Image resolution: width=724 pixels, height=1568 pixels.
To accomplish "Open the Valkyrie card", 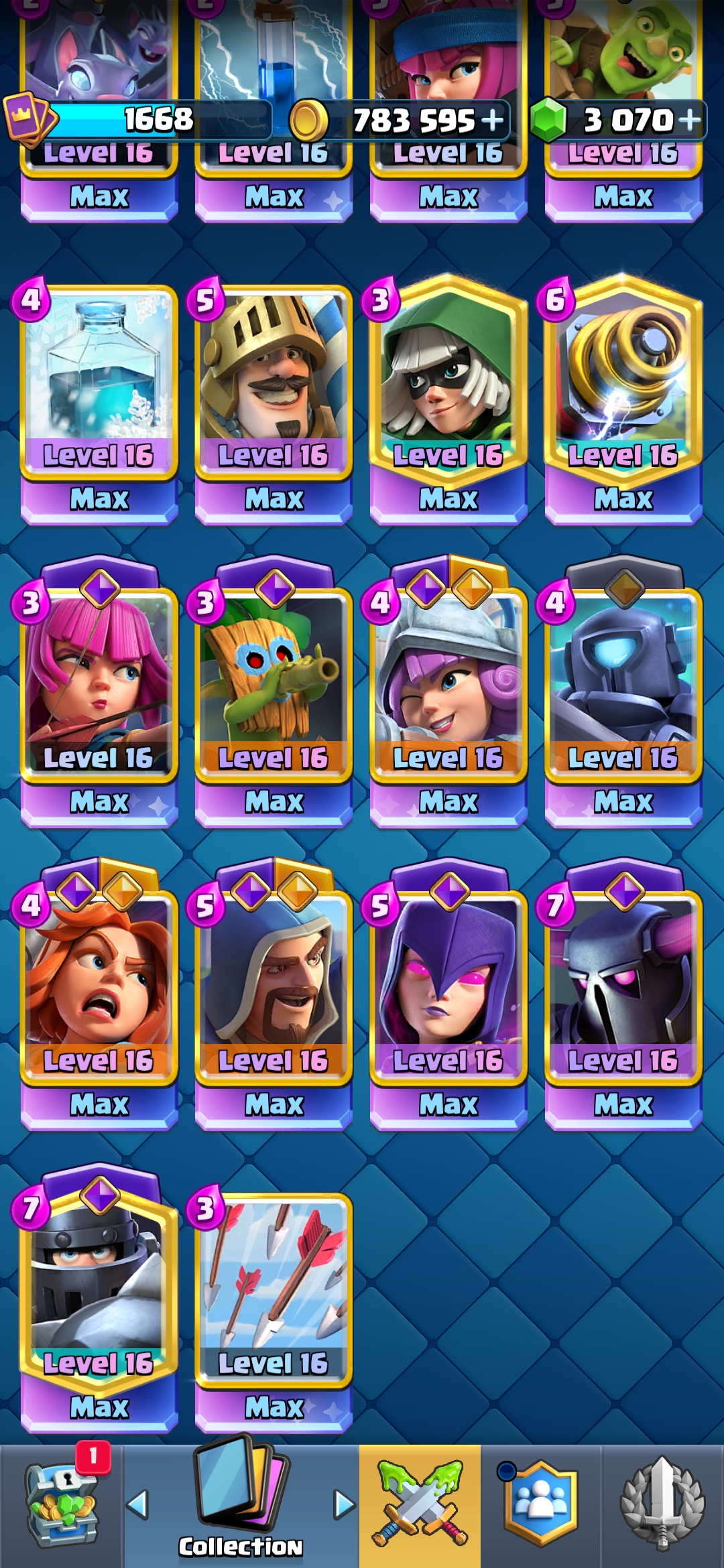I will click(99, 998).
